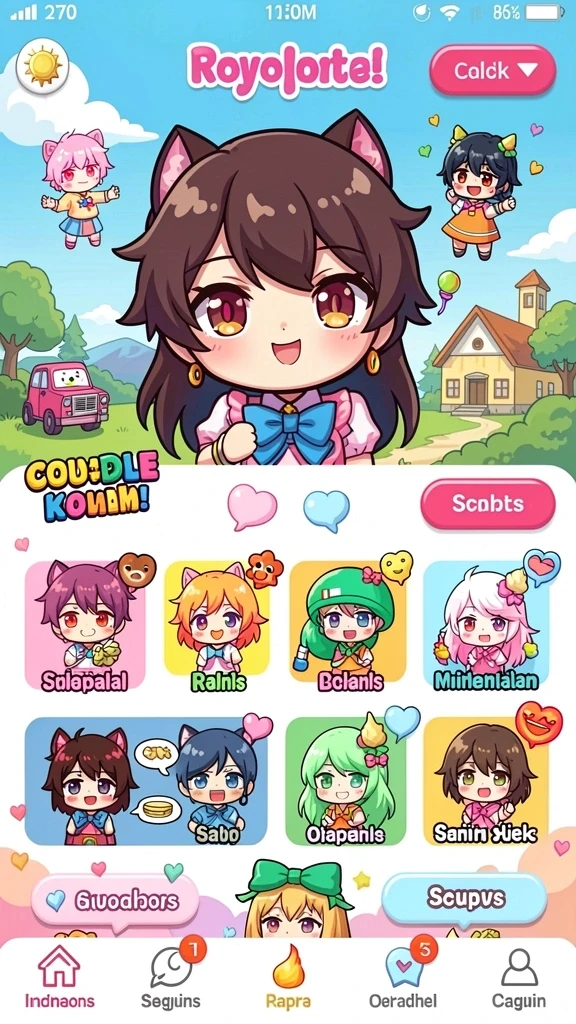The image size is (576, 1024).
Task: Select the Ralnls character card
Action: pyautogui.click(x=217, y=625)
